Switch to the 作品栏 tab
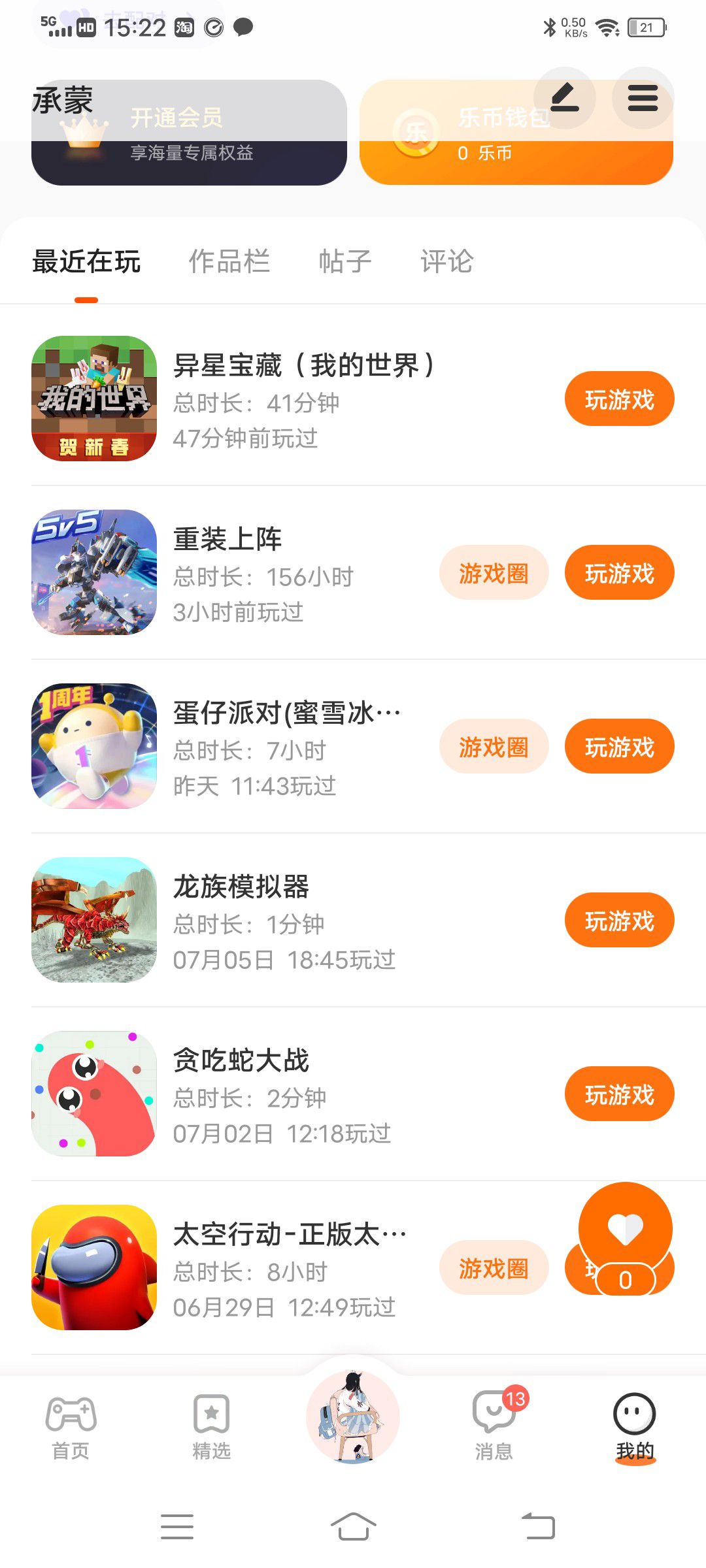 (229, 261)
